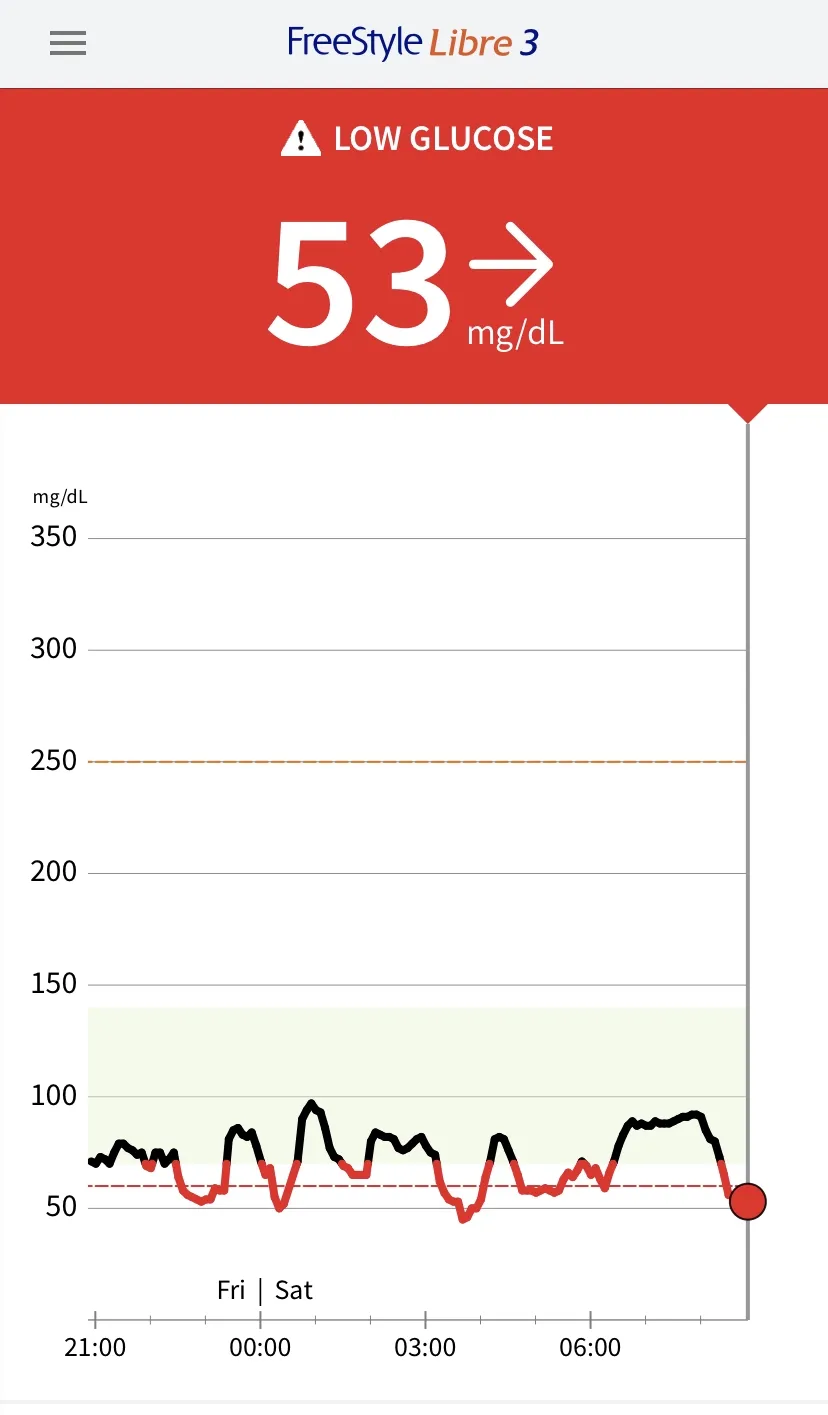Click the 21:00 time label
Viewport: 828px width, 1415px height.
tap(95, 1347)
